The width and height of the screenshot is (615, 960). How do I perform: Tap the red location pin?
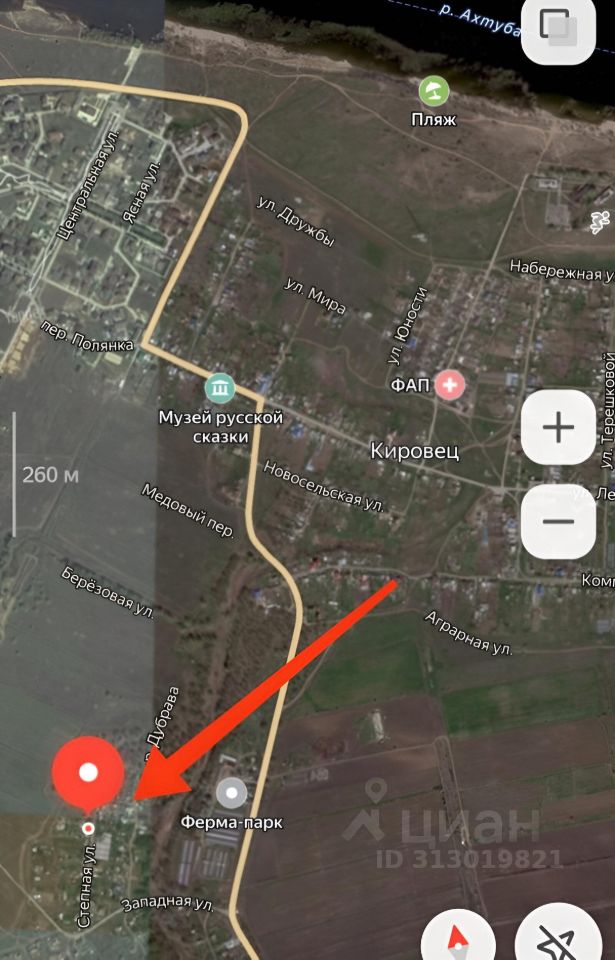(x=88, y=773)
